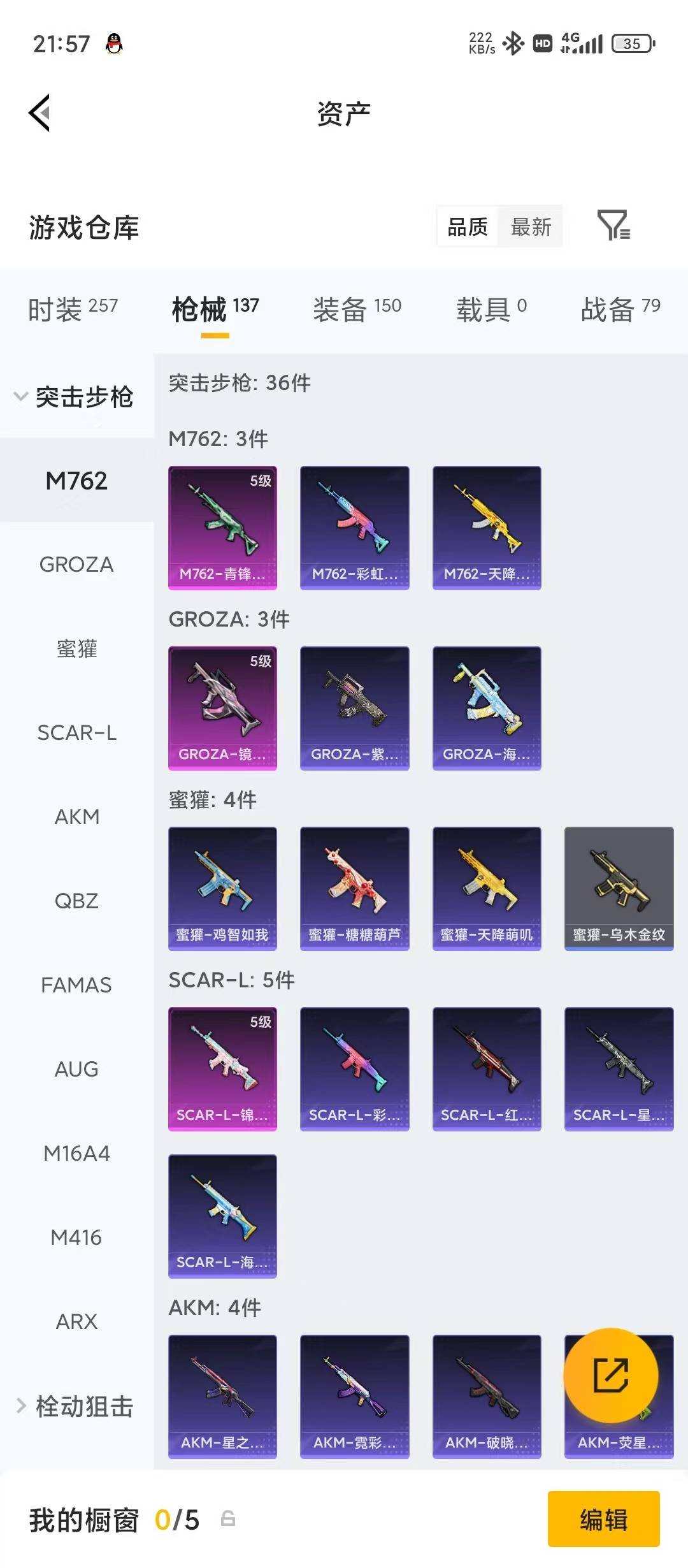688x1568 pixels.
Task: Select M416 in the weapon list
Action: pyautogui.click(x=76, y=1237)
